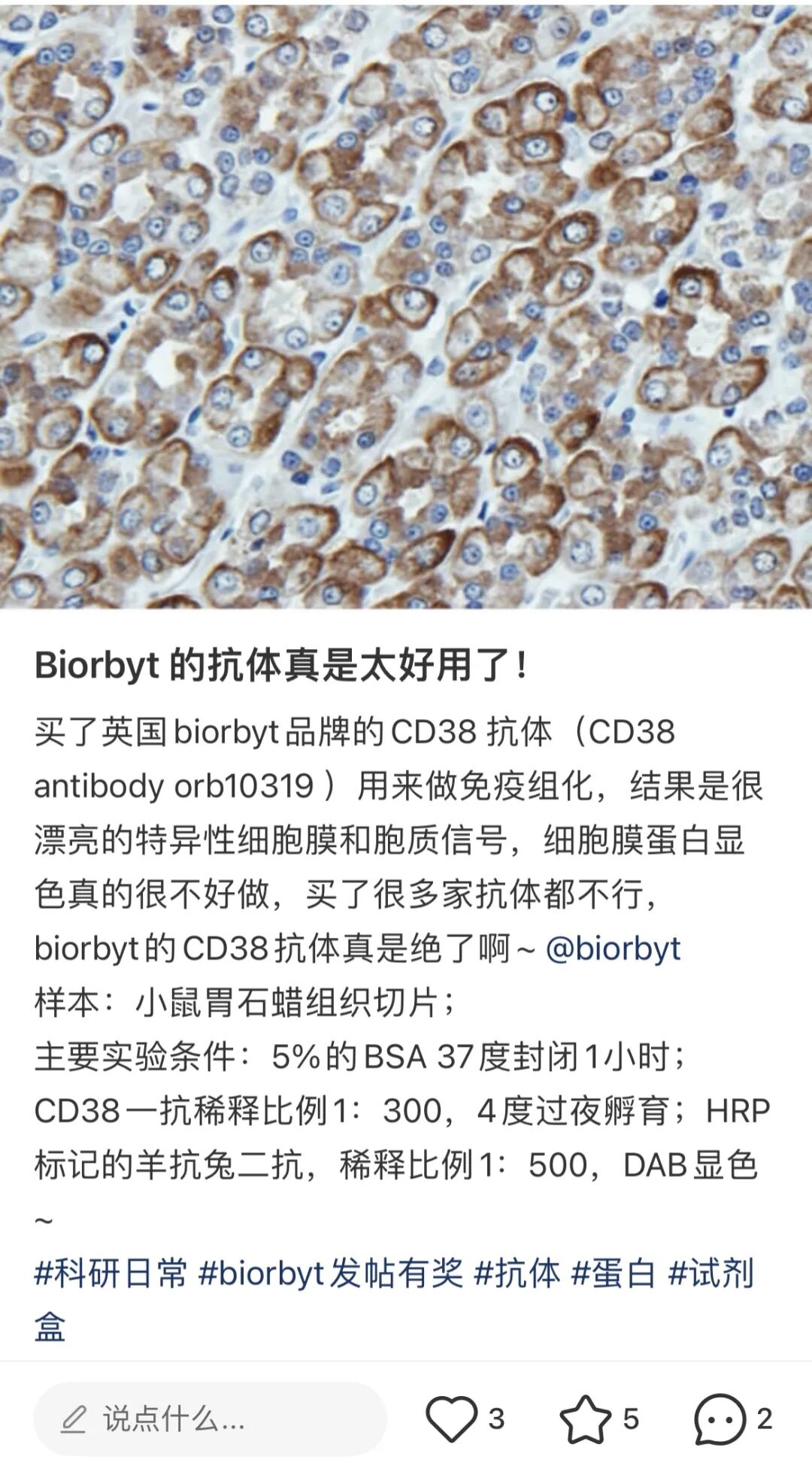This screenshot has width=812, height=1469.
Task: Open the comments bubble icon
Action: [x=720, y=1419]
